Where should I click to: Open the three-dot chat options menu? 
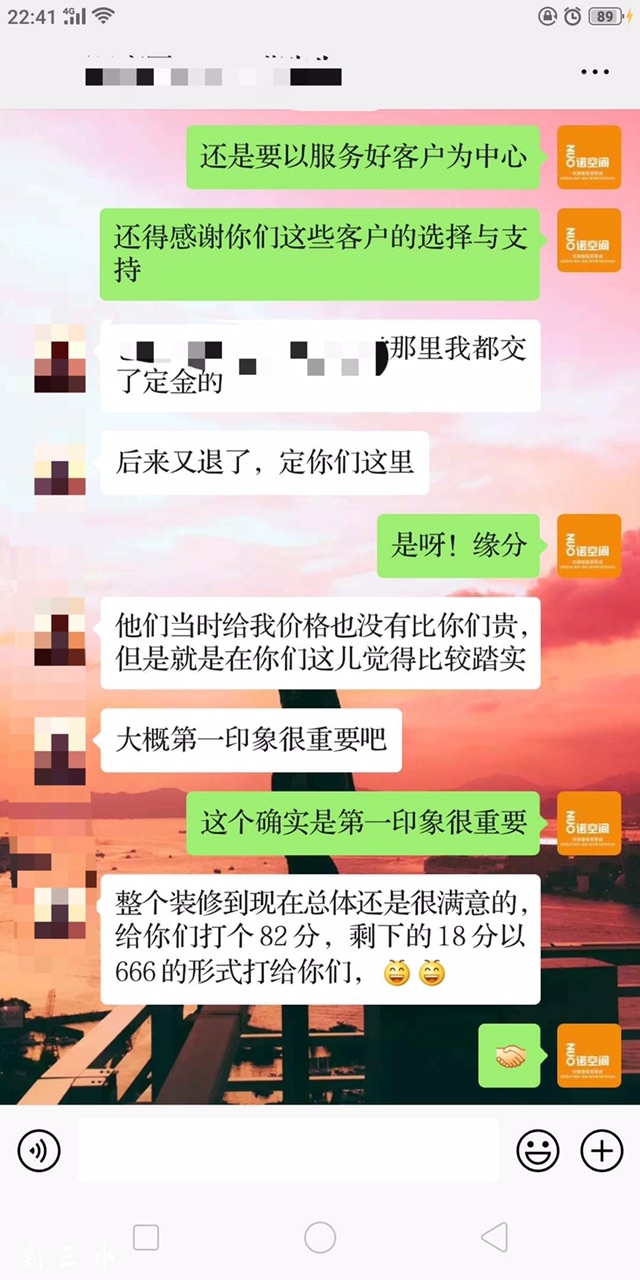[x=594, y=73]
